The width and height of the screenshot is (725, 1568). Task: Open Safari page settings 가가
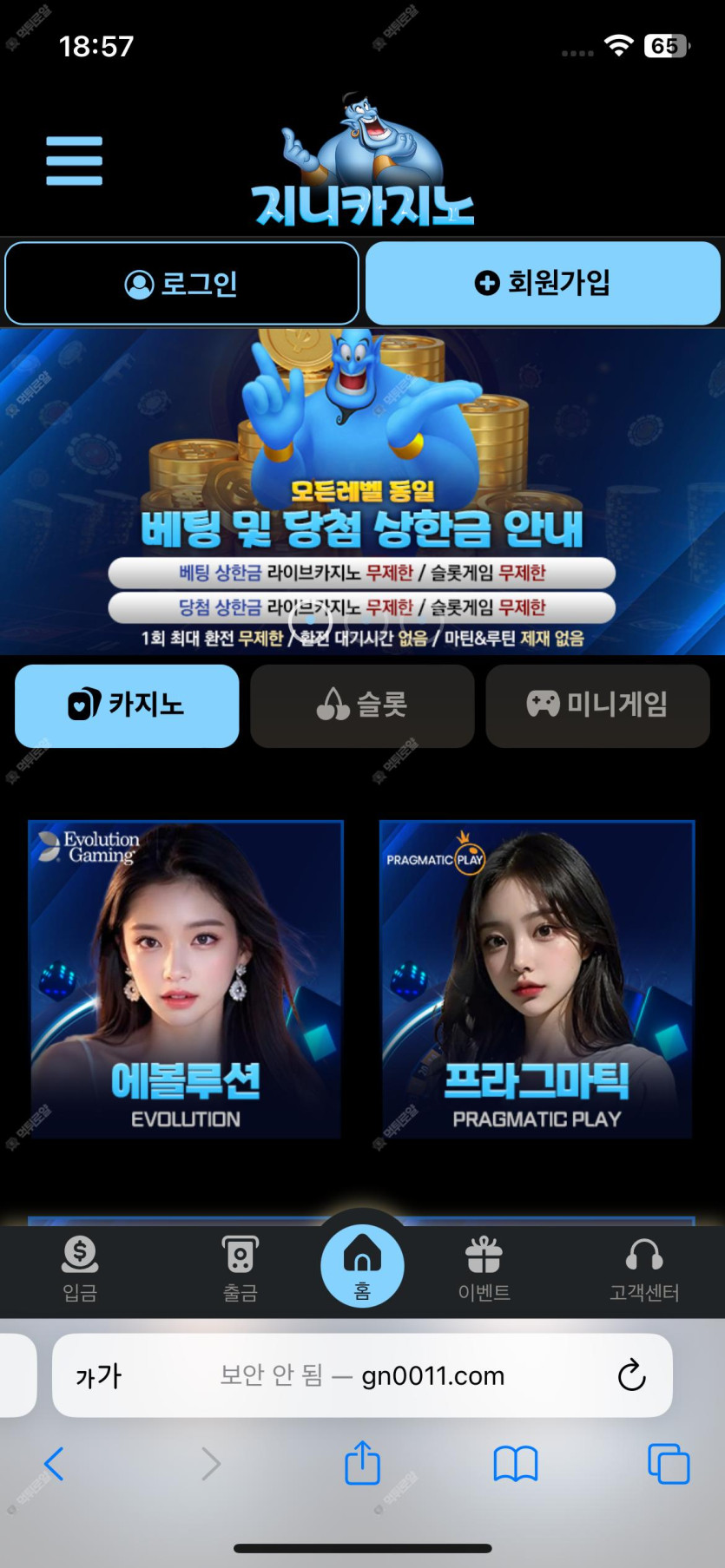click(x=98, y=1376)
